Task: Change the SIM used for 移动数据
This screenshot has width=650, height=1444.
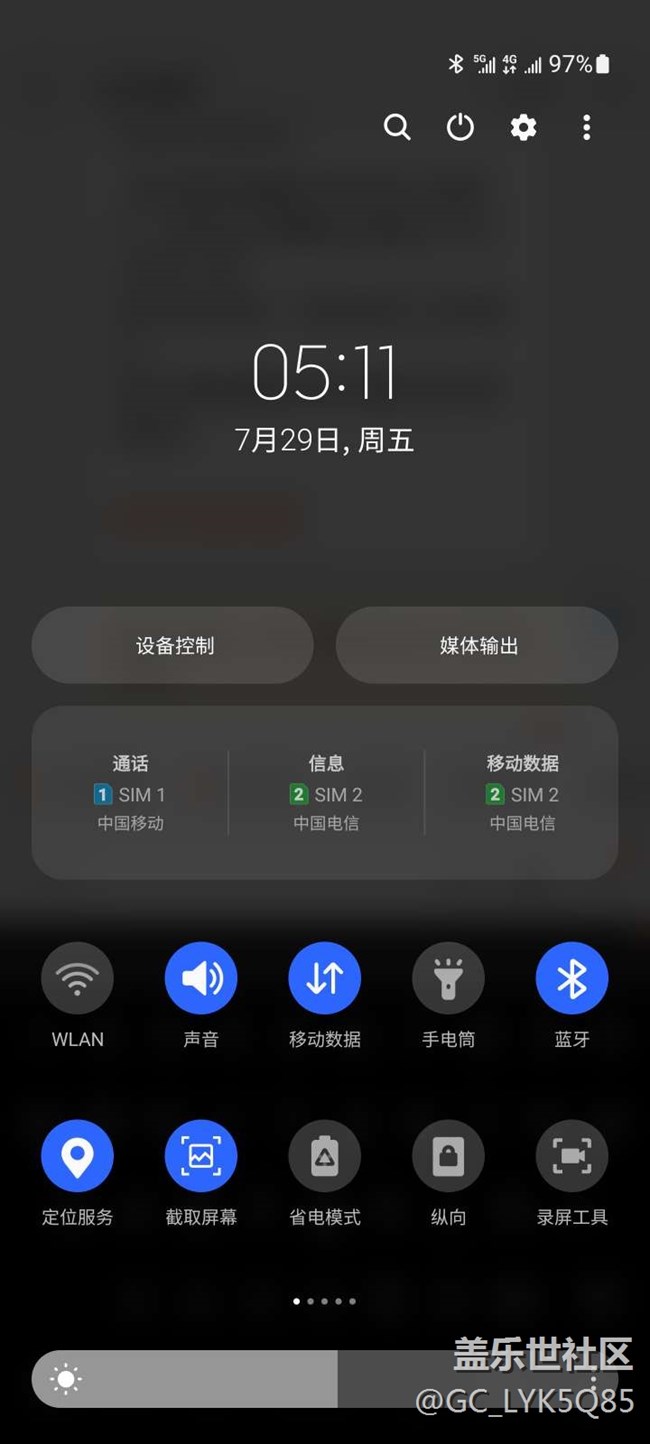Action: tap(522, 793)
